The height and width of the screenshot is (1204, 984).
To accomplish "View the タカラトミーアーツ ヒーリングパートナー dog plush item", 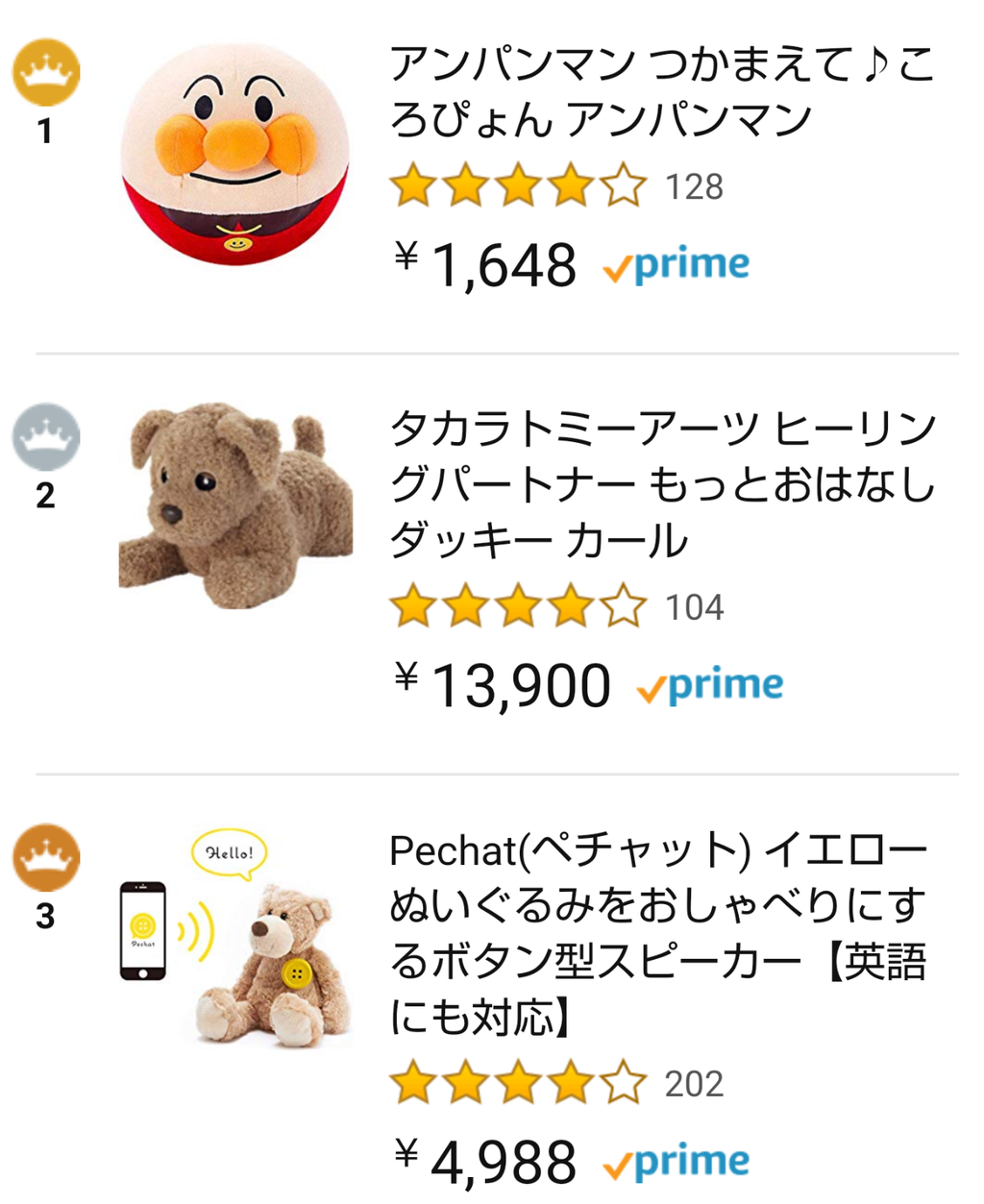I will click(x=661, y=484).
